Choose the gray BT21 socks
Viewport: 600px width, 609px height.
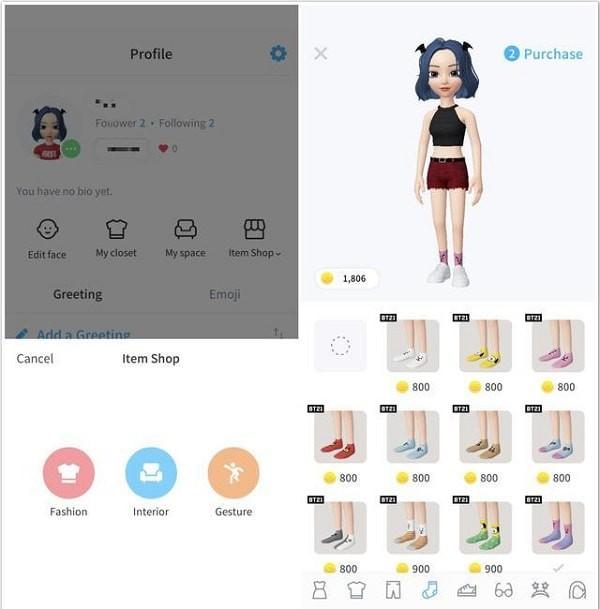coord(340,528)
